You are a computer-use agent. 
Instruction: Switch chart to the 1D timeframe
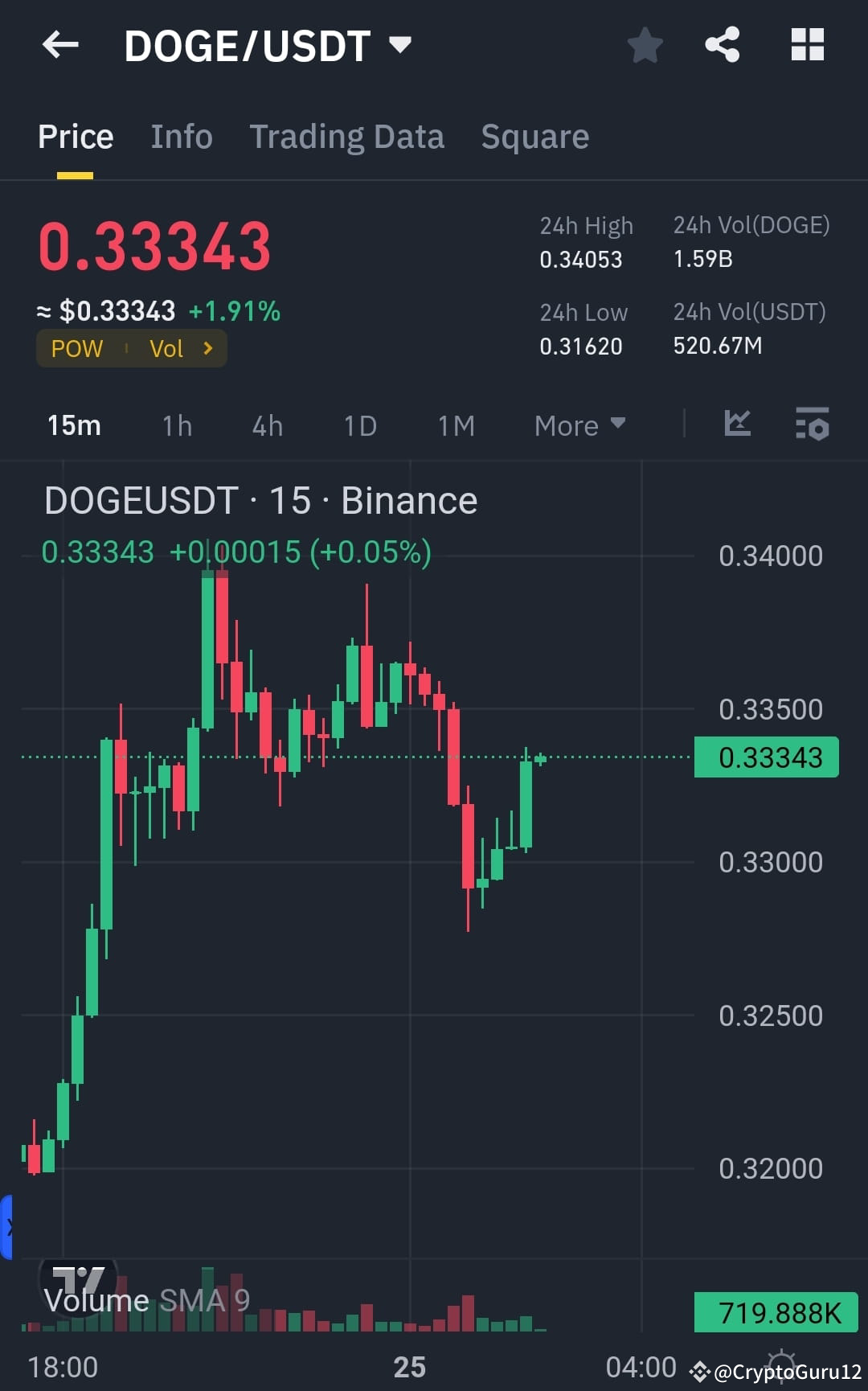359,425
